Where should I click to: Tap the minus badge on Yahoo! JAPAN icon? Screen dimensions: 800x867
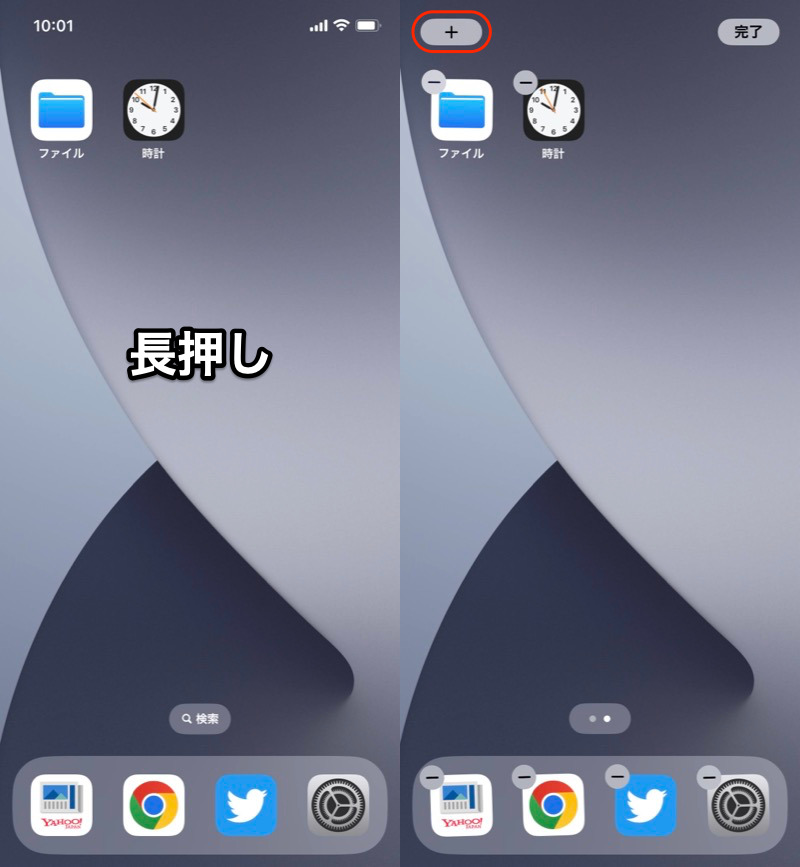(432, 777)
